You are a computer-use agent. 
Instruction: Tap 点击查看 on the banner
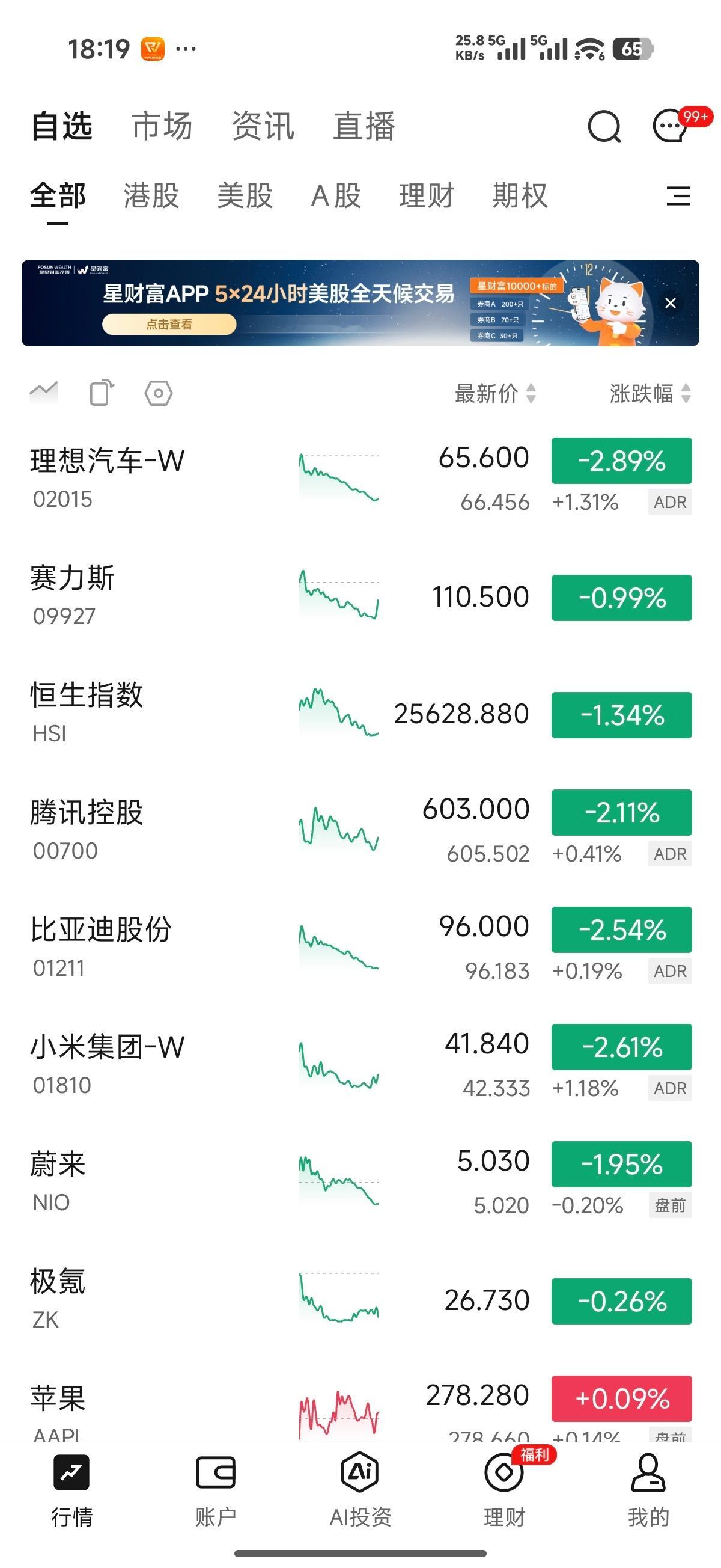[x=169, y=325]
